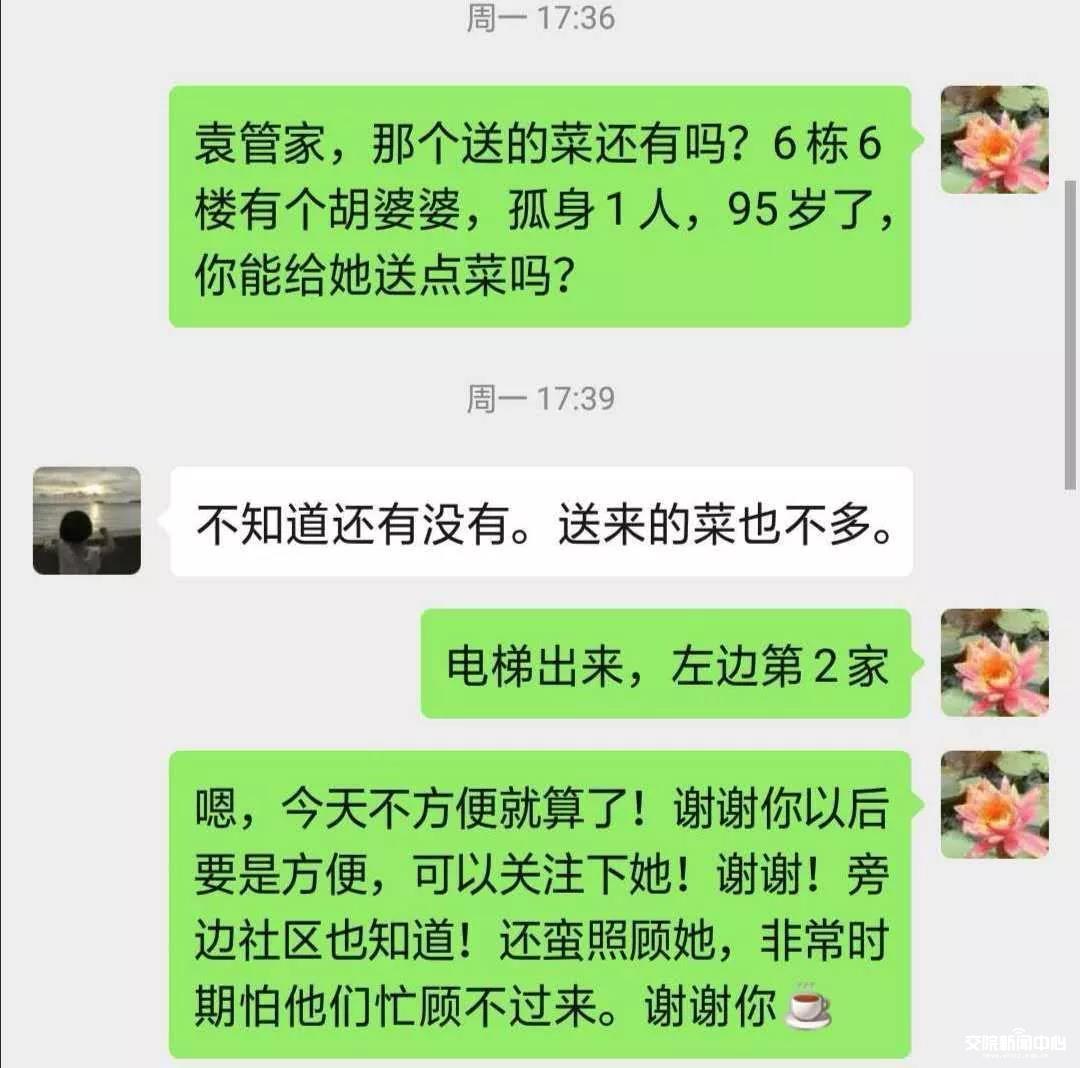This screenshot has height=1068, width=1080.
Task: Tap the lotus avatar next to 电梯出来 message
Action: [x=995, y=663]
